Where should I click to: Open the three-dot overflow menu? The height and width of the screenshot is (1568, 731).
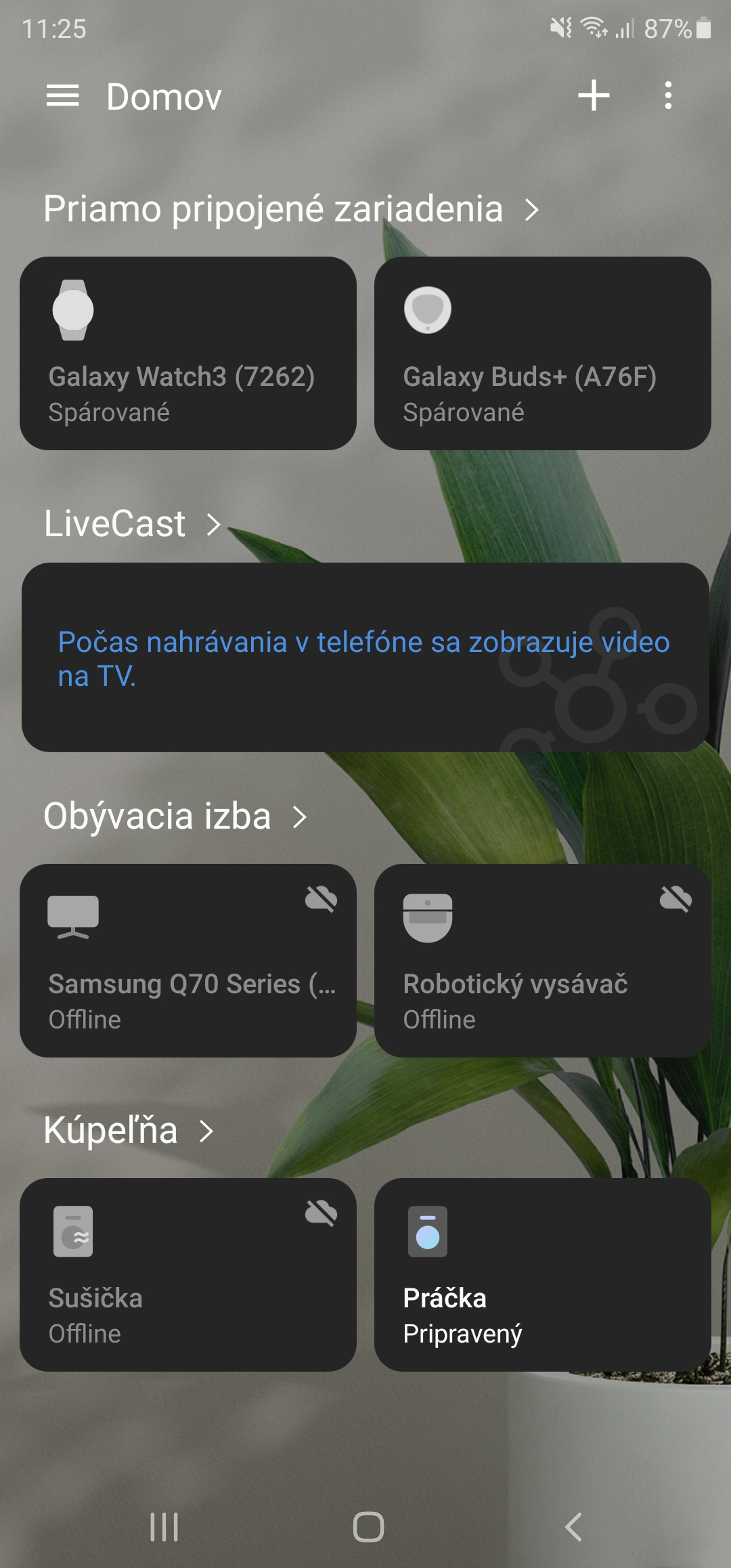668,95
